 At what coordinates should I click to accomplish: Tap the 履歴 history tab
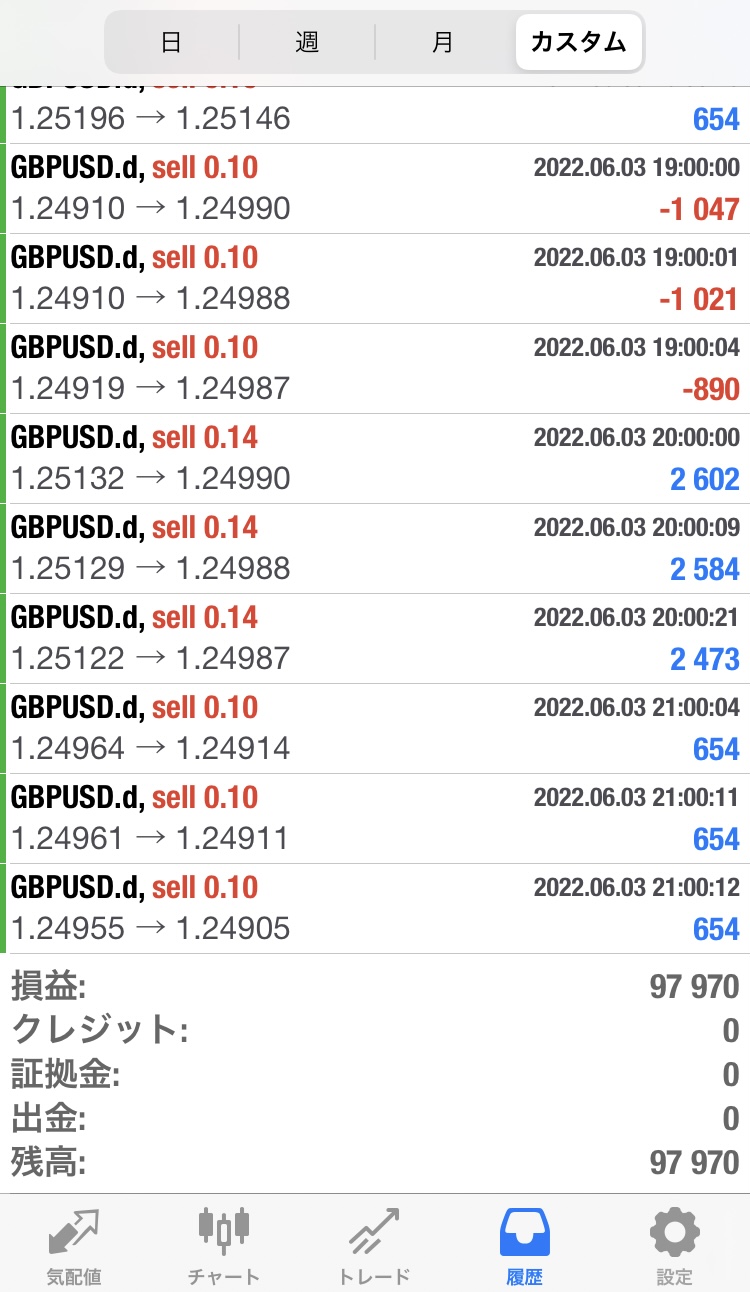coord(525,1245)
